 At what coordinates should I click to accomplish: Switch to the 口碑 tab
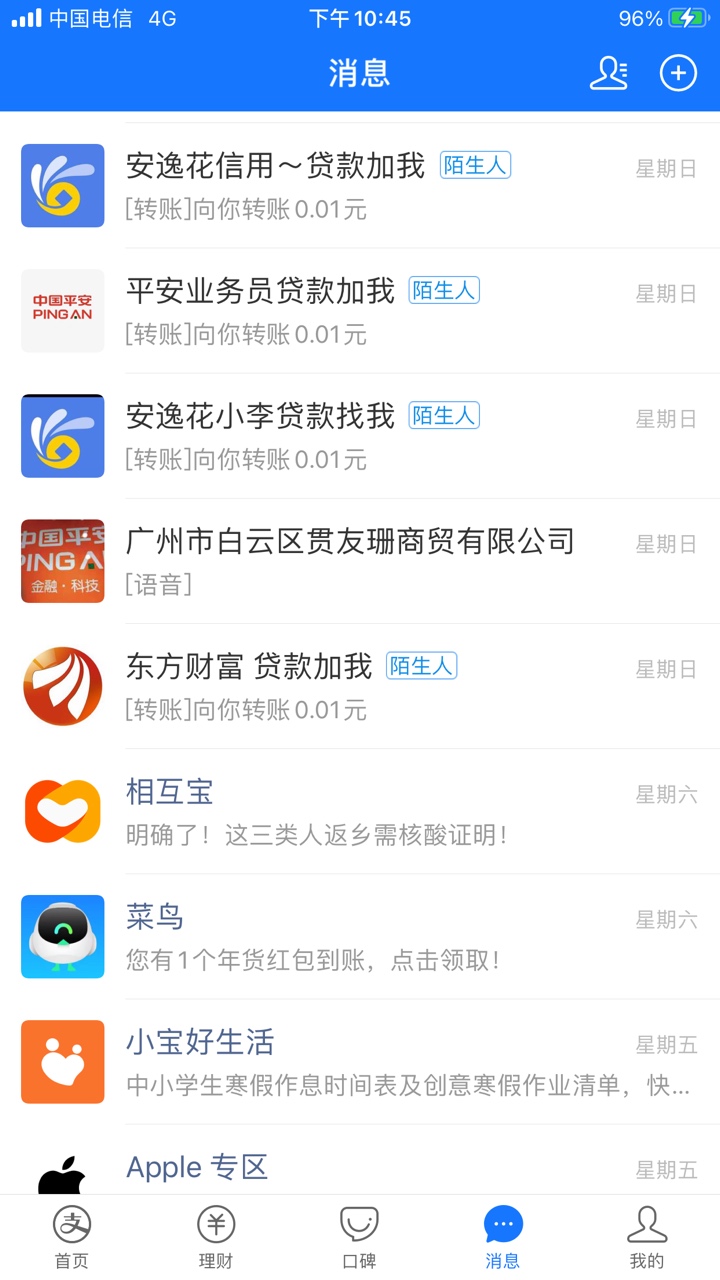[x=360, y=1238]
